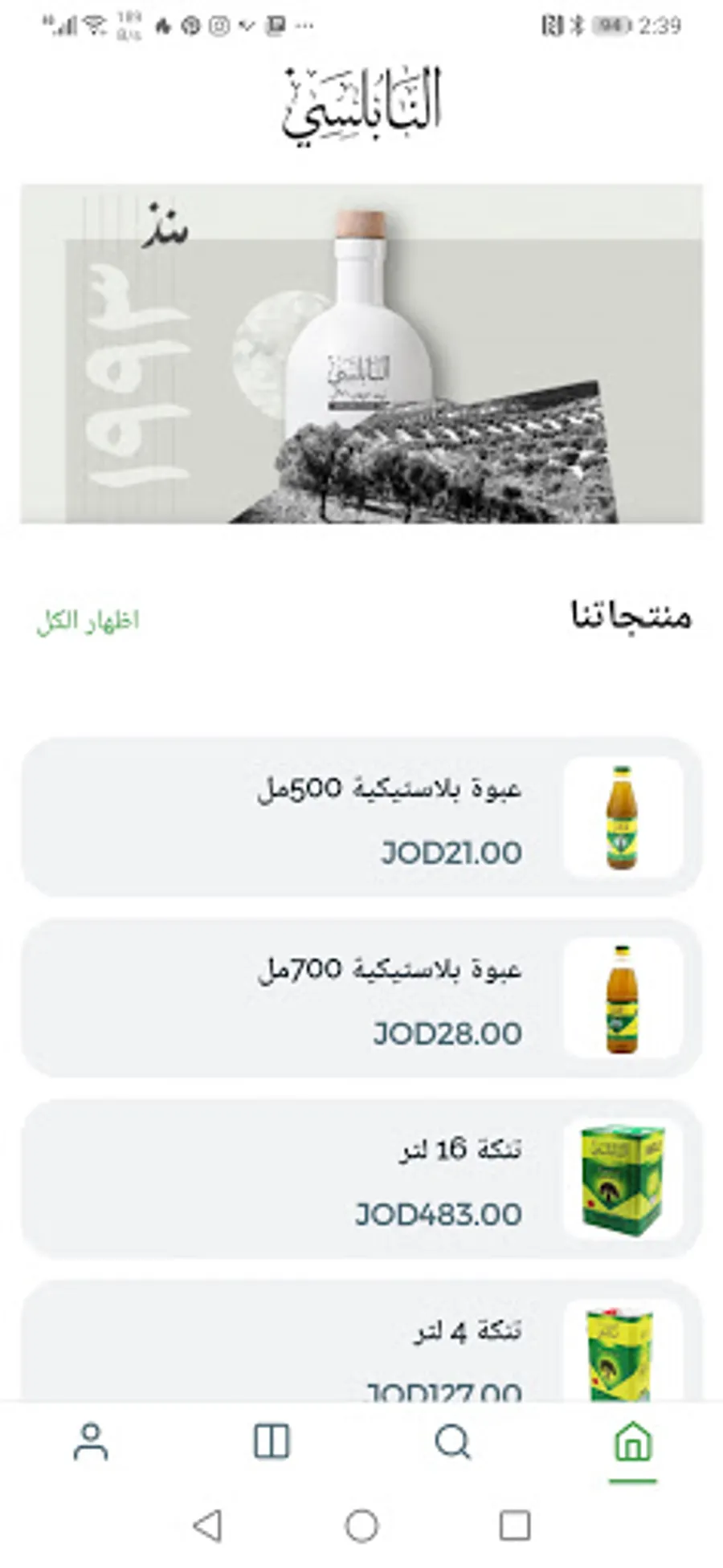Viewport: 723px width, 1568px height.
Task: Open the عبوة بلاستيكية 500مل product card
Action: pos(361,817)
